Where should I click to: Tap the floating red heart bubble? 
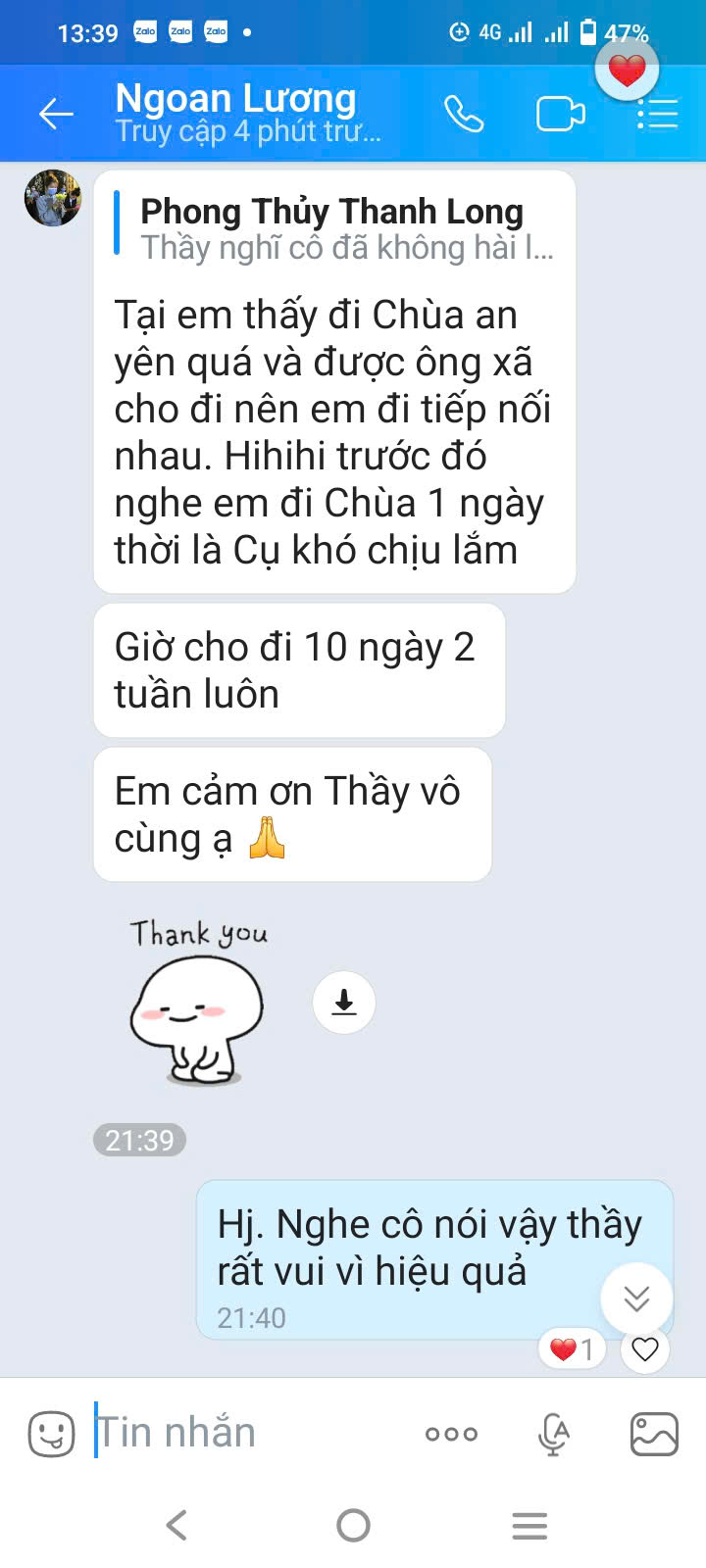[628, 69]
